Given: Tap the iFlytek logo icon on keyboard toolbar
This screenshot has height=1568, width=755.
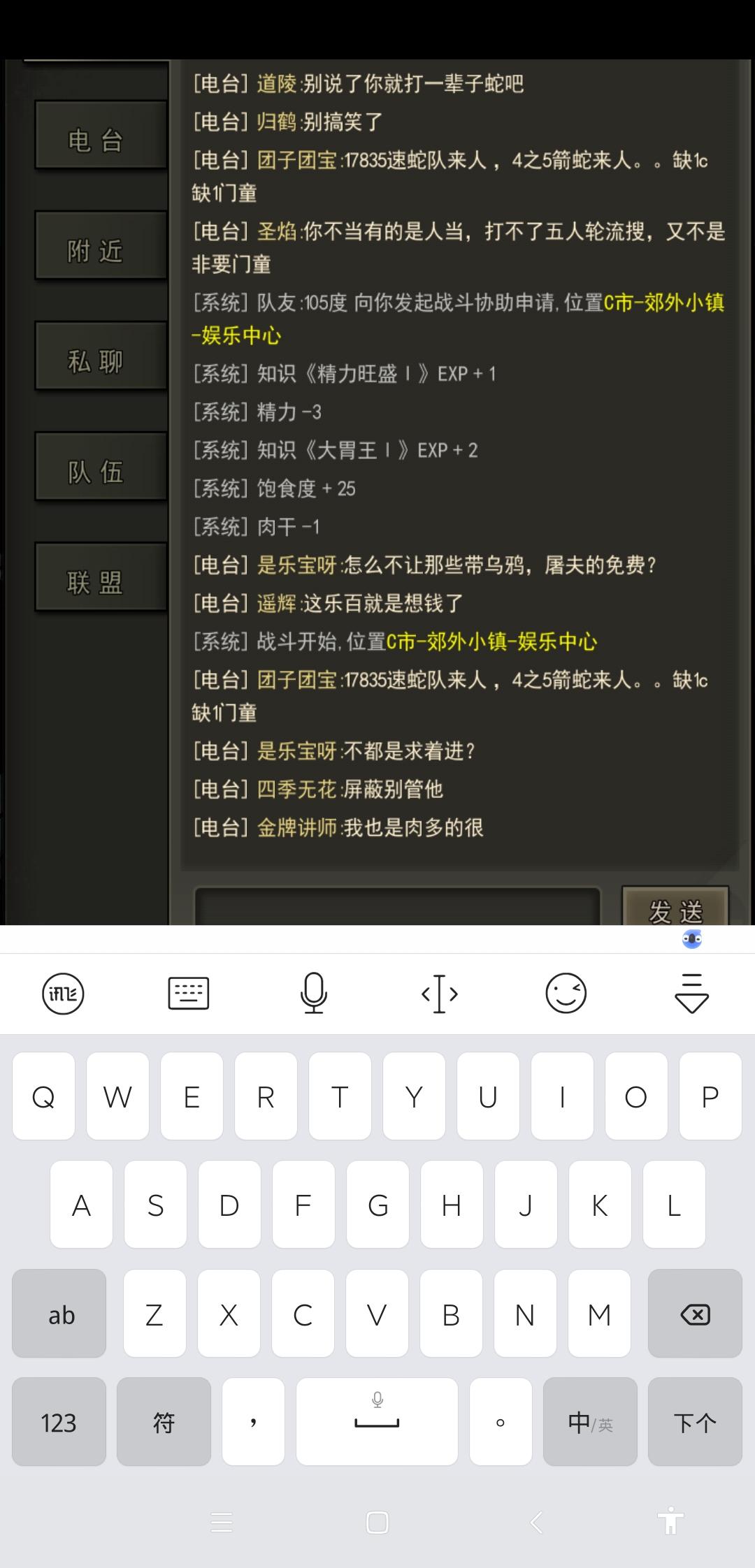Looking at the screenshot, I should (x=63, y=992).
